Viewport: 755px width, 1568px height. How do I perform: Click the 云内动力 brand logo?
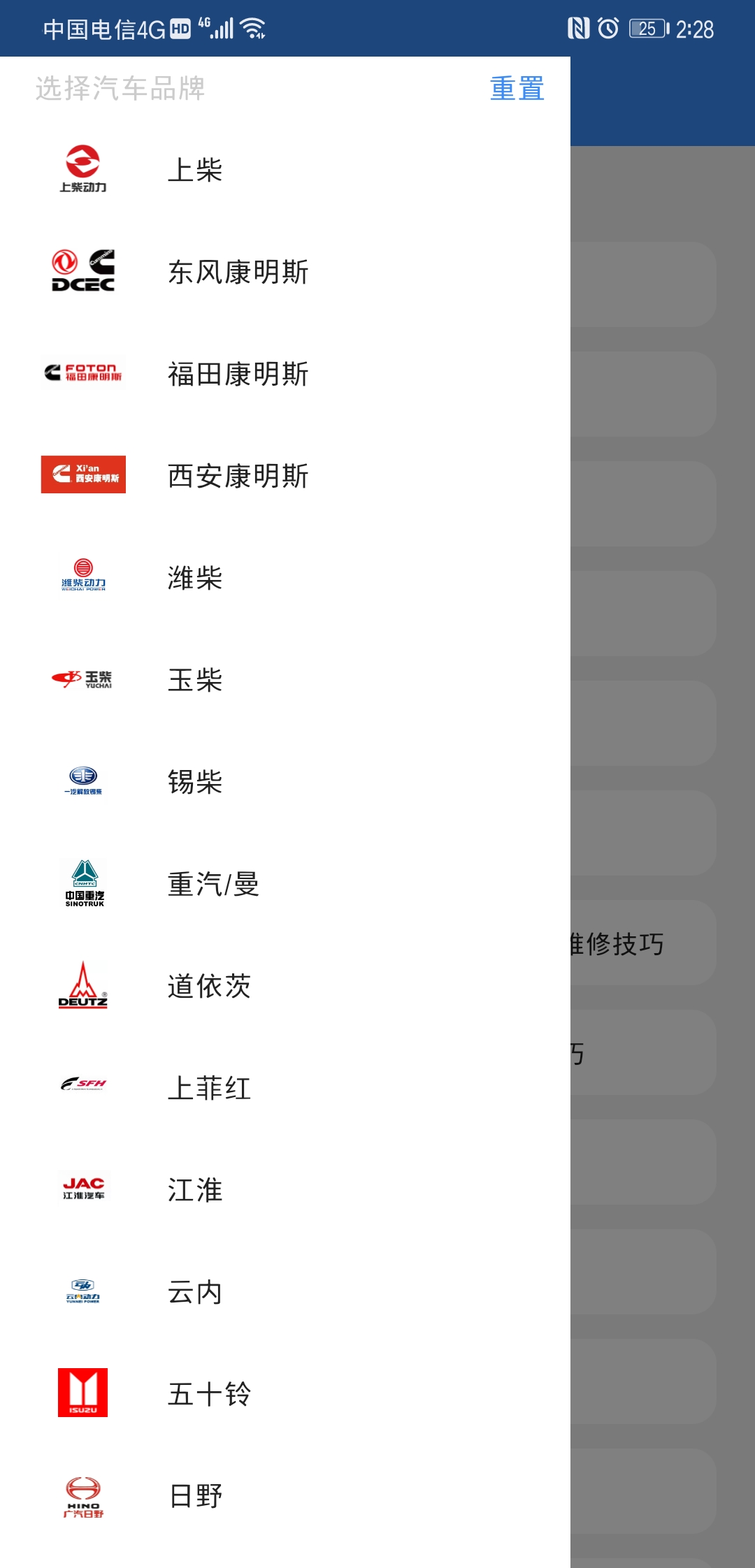(x=83, y=1291)
